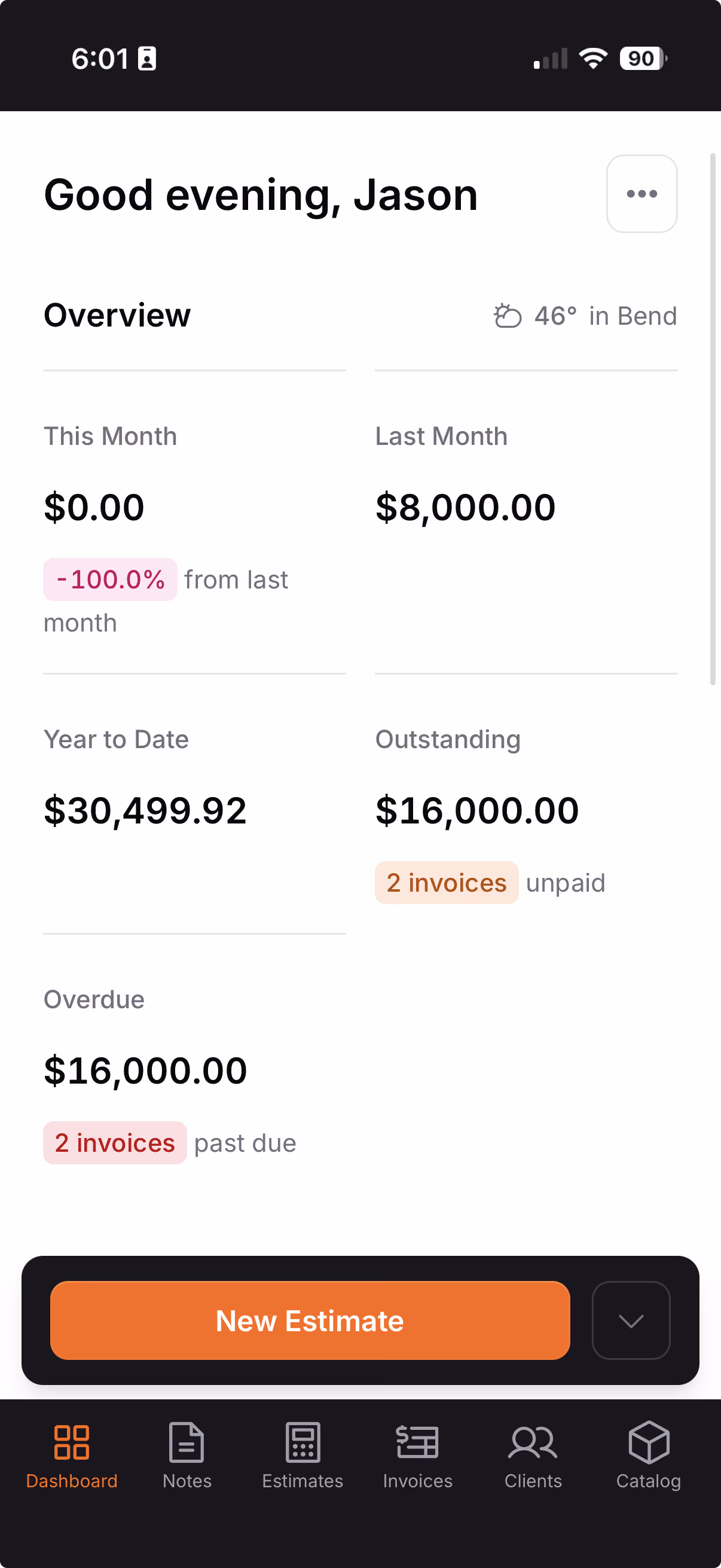The height and width of the screenshot is (1568, 721).
Task: Click the -100.0% change indicator
Action: (x=109, y=579)
